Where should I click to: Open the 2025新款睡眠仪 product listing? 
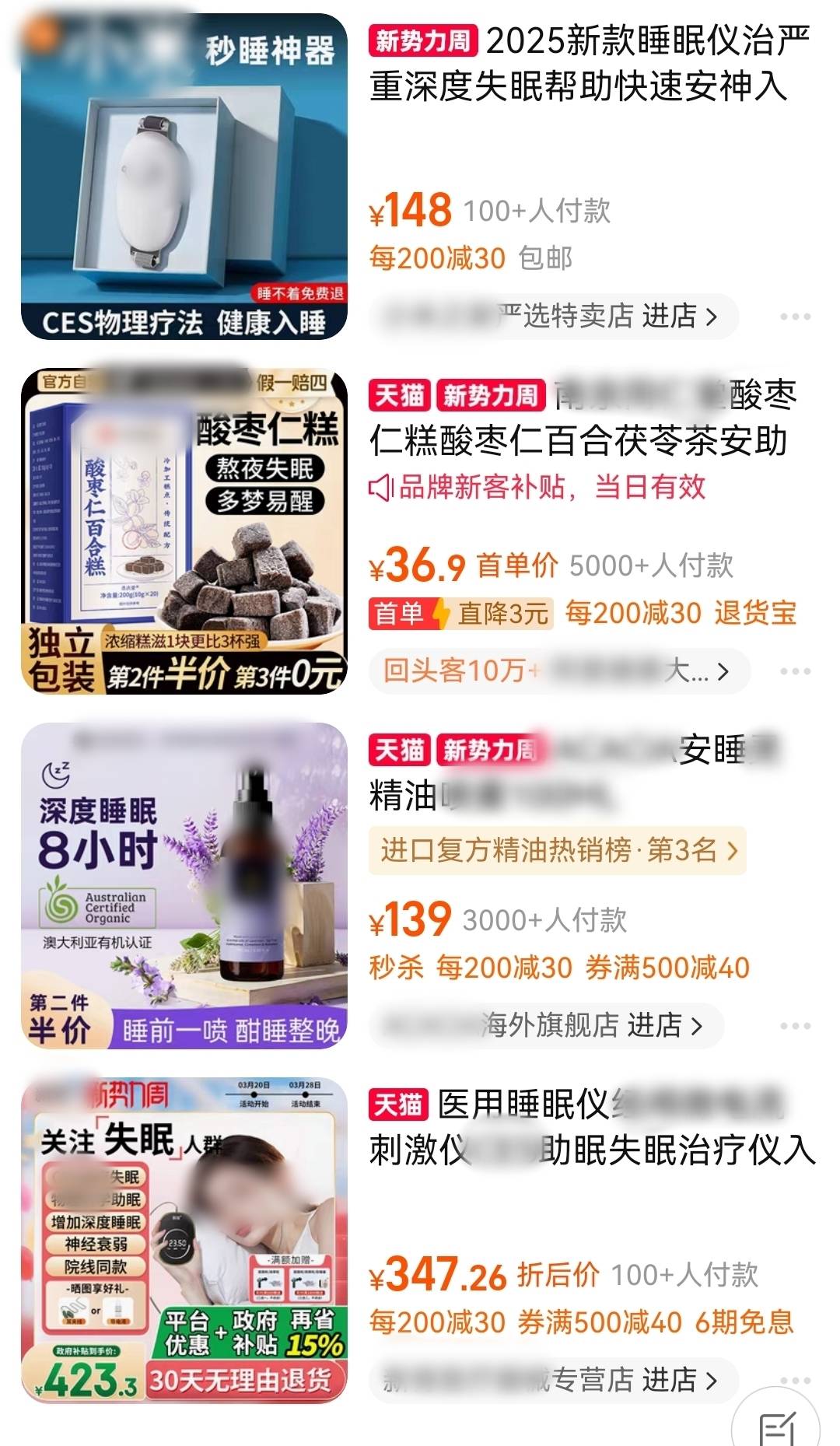click(589, 64)
